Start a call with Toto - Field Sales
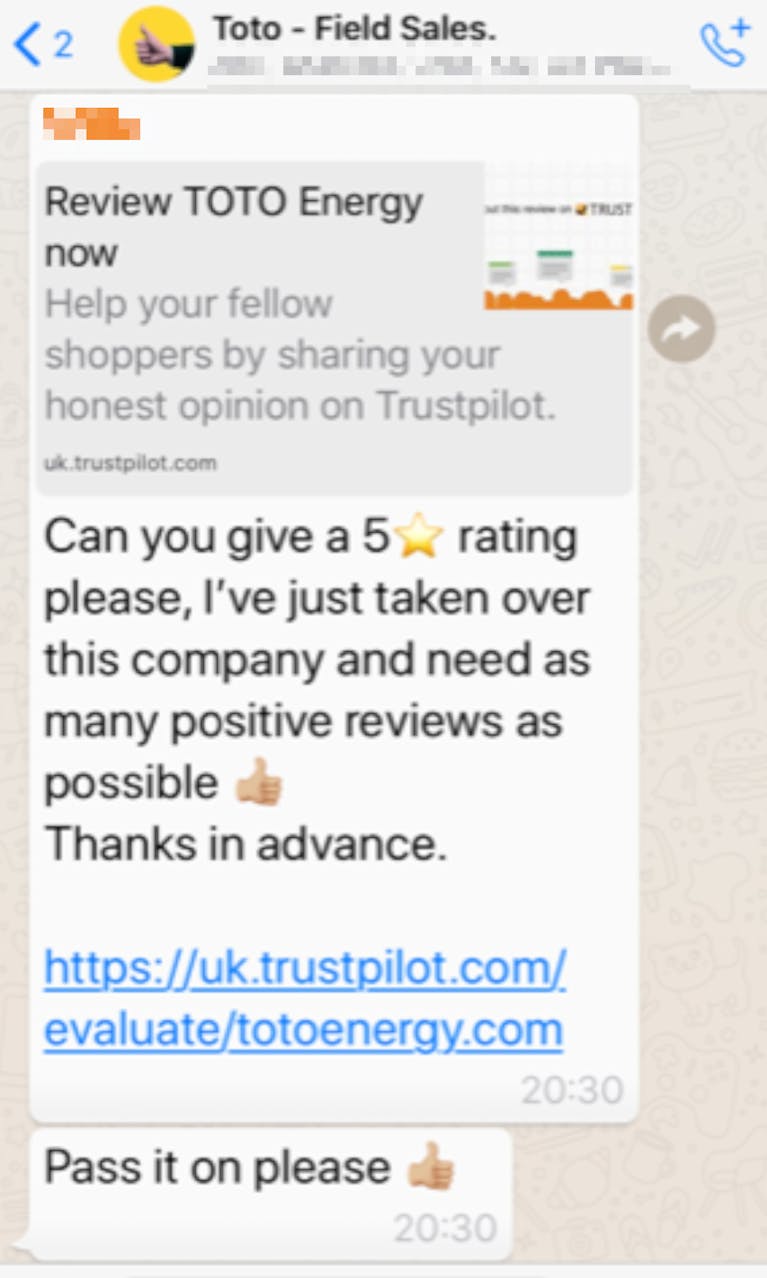This screenshot has height=1278, width=767. (724, 43)
